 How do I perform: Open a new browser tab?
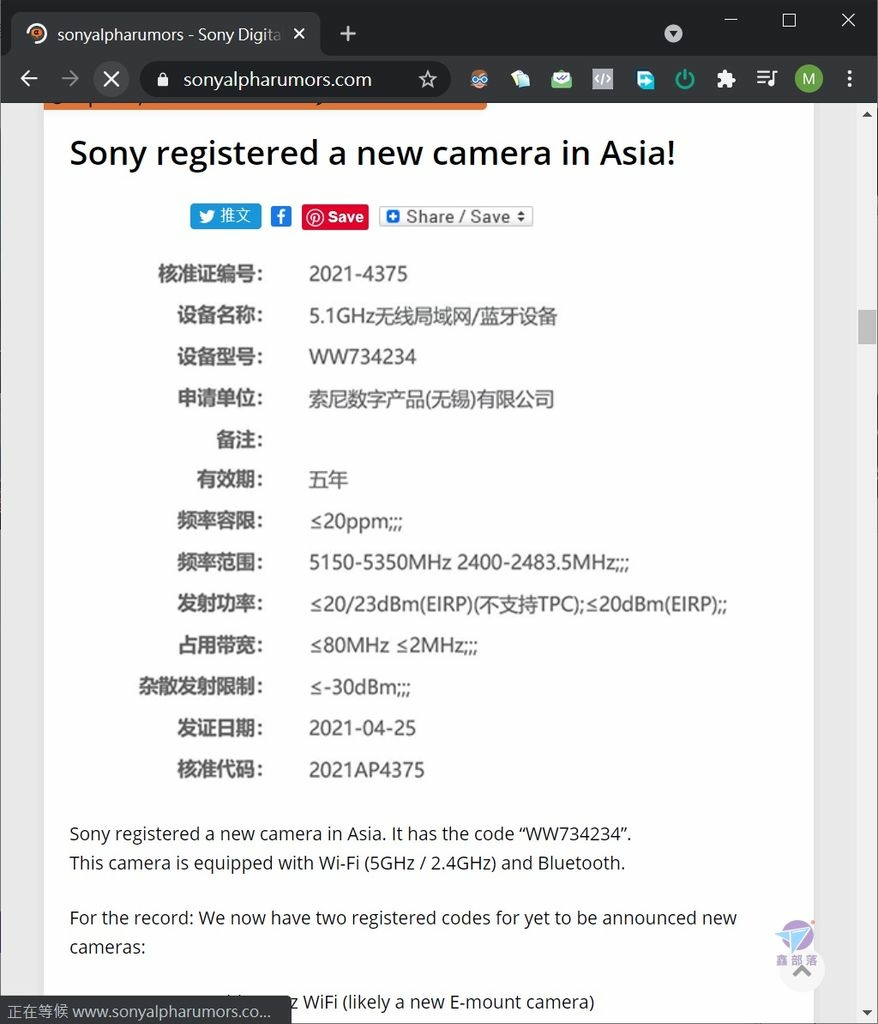[x=348, y=34]
